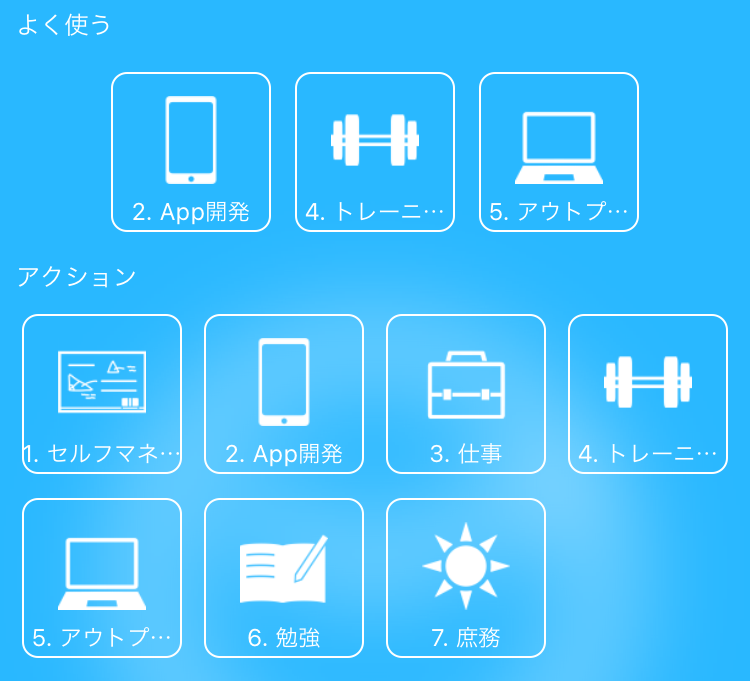Start 4. トレーニ… in アクション list

(x=648, y=394)
